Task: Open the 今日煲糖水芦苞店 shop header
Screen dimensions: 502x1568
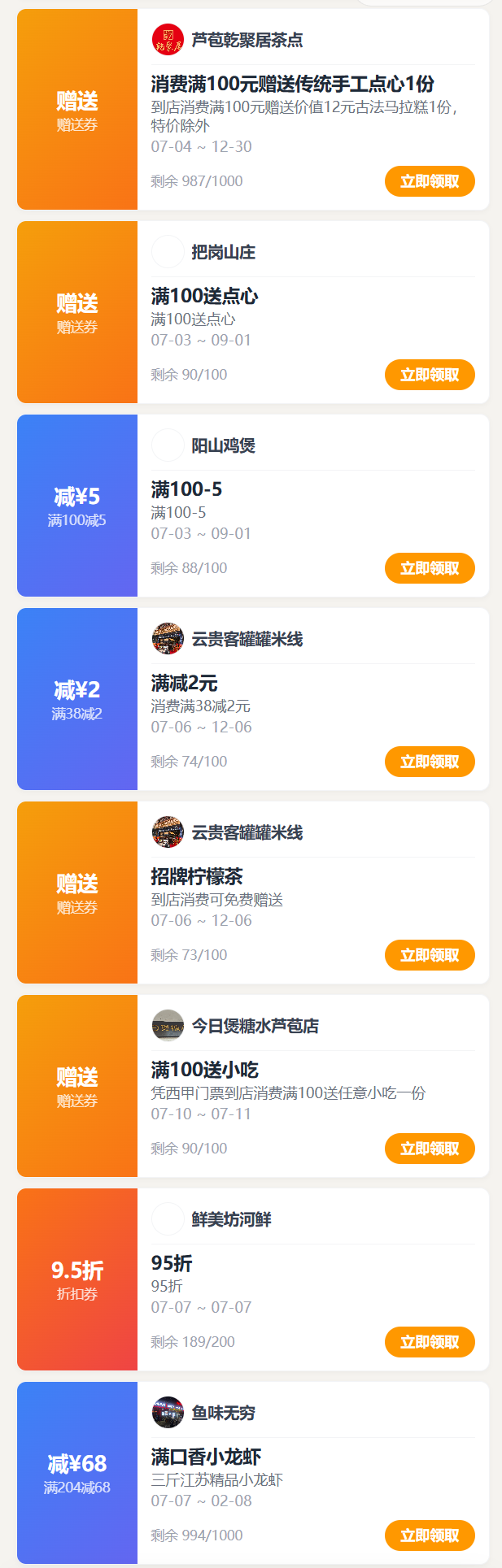Action: (313, 1026)
